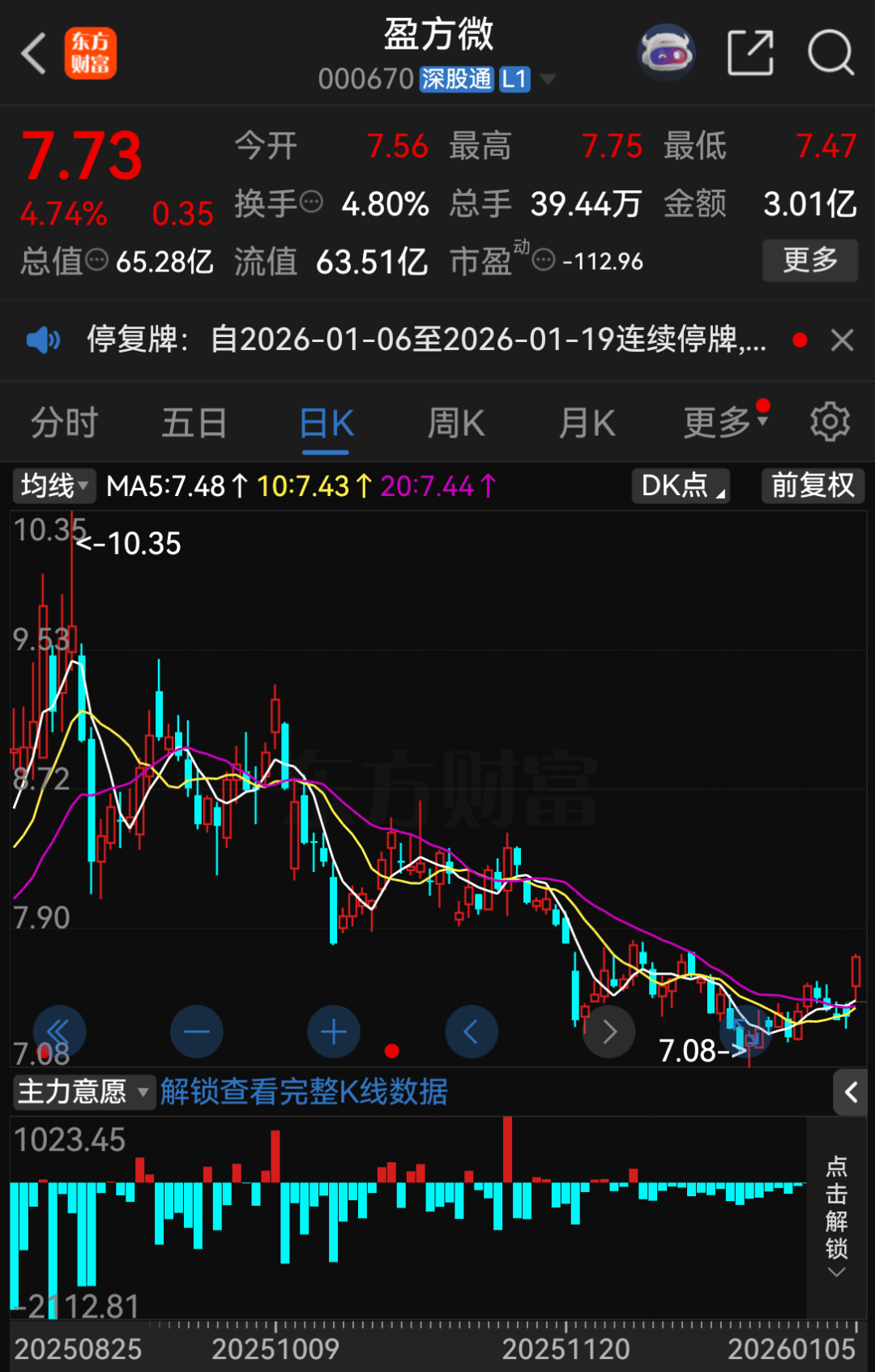Toggle 前复权 price adjustment mode
The image size is (875, 1372).
pos(812,485)
